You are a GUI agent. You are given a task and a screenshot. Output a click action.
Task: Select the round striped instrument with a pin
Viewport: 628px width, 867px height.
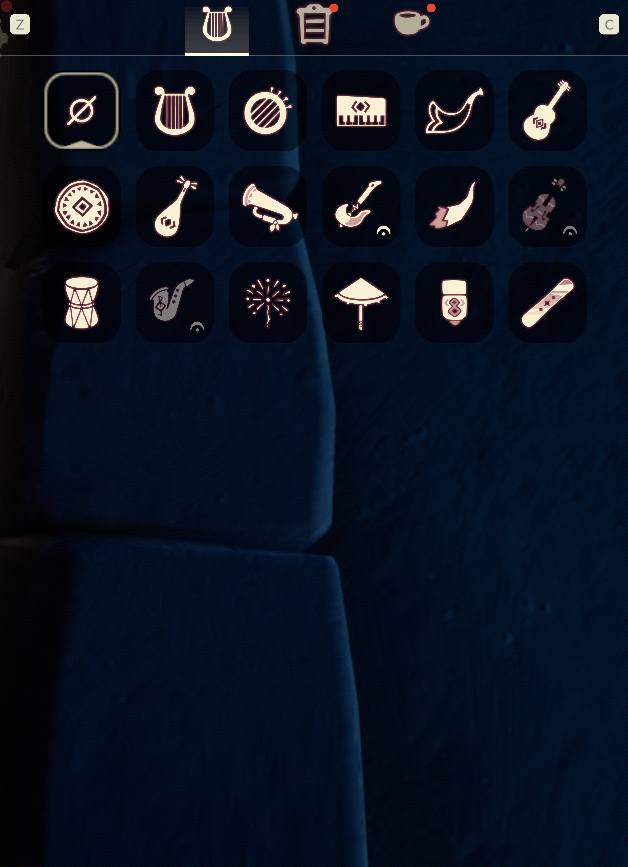point(268,111)
